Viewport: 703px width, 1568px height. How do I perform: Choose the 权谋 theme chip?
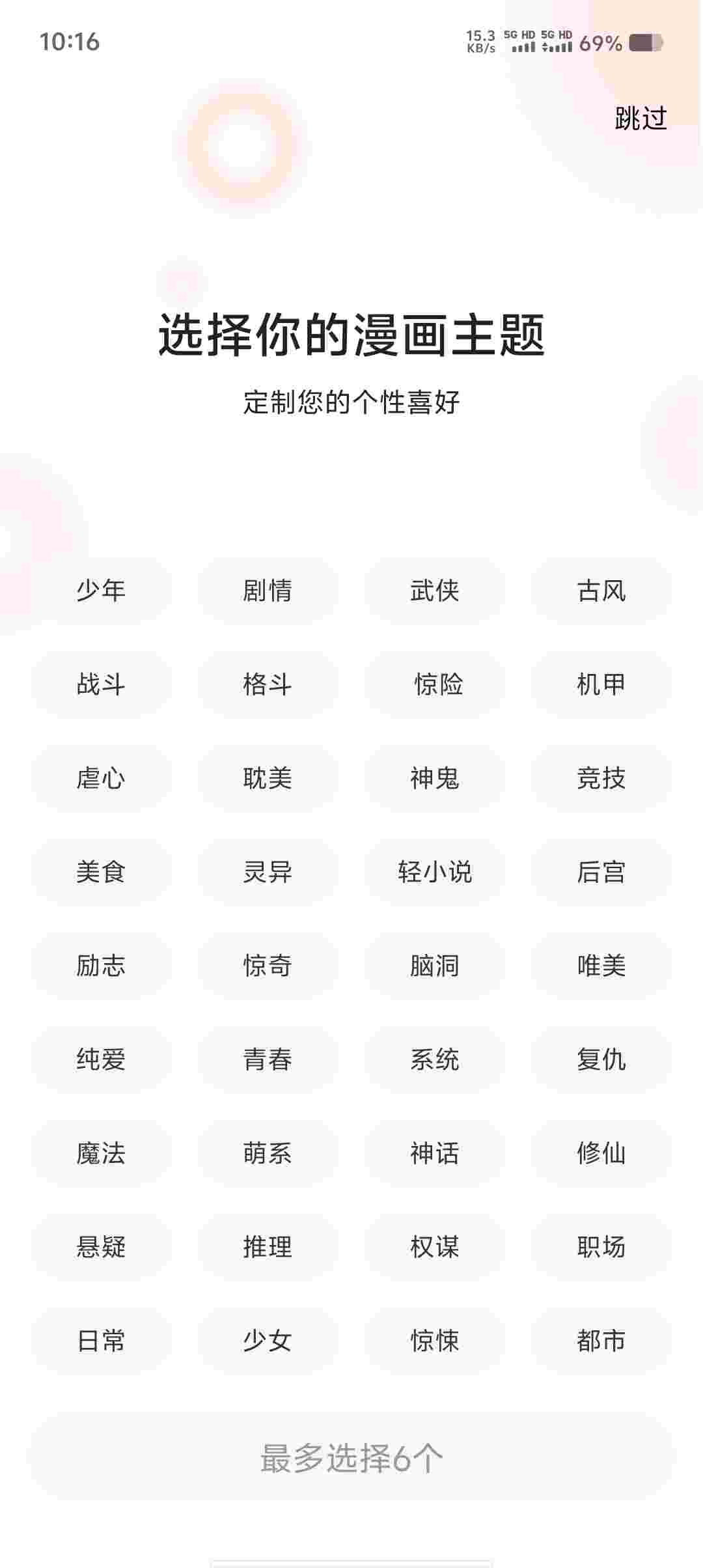click(x=434, y=1247)
